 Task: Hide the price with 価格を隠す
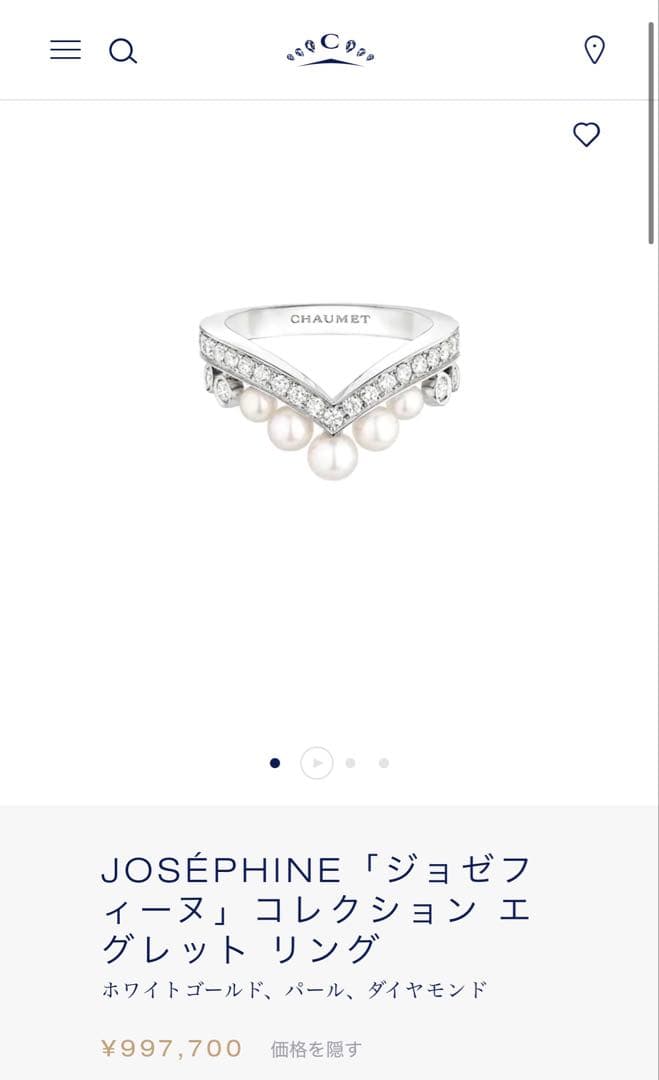pyautogui.click(x=316, y=1049)
